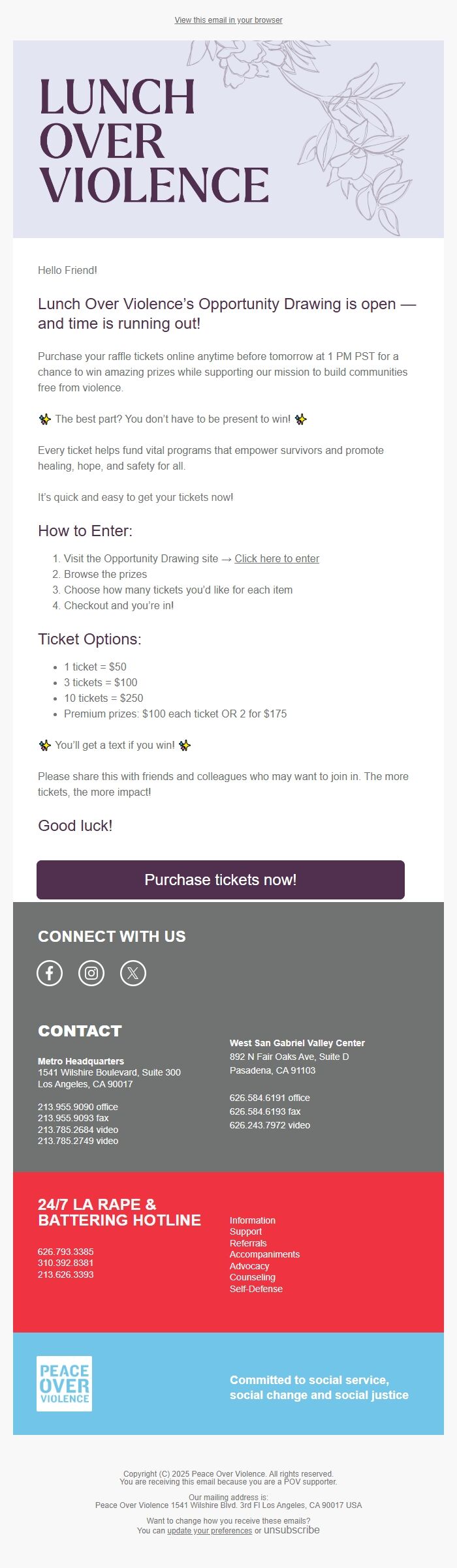Open 'View this email in your browser' link
Screen dimensions: 457x1568
click(228, 20)
